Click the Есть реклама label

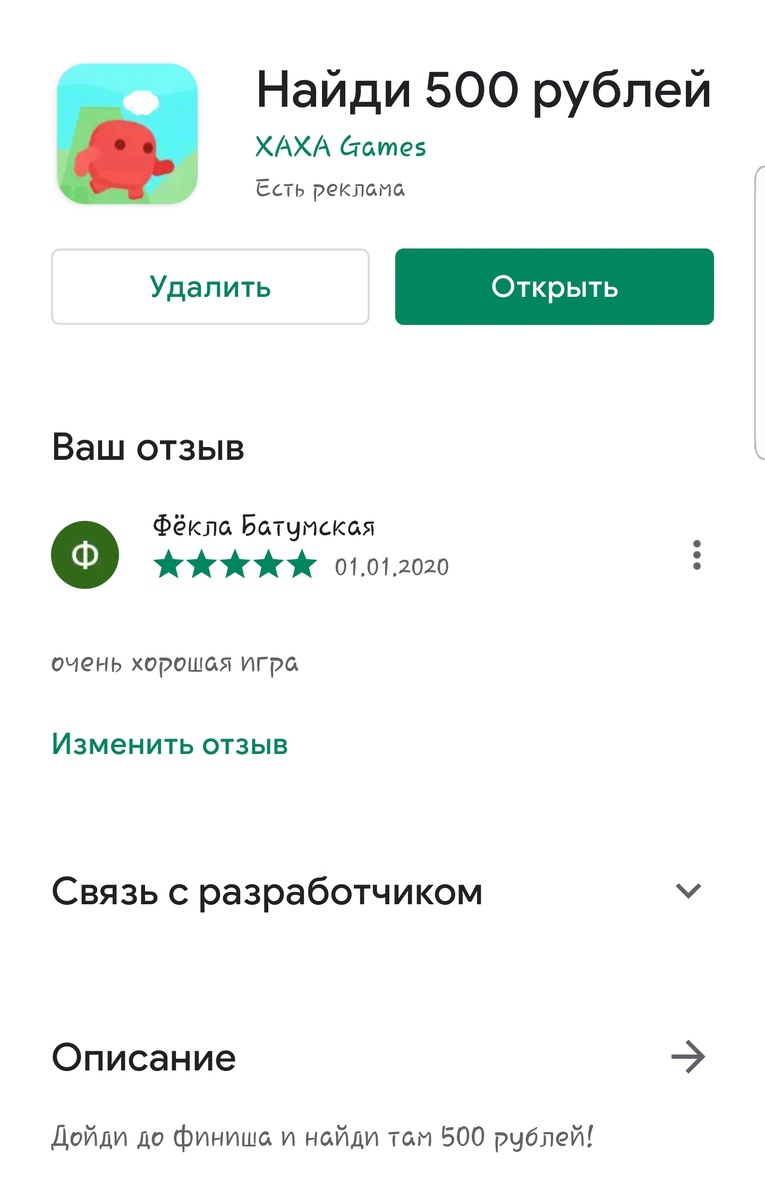tap(329, 187)
